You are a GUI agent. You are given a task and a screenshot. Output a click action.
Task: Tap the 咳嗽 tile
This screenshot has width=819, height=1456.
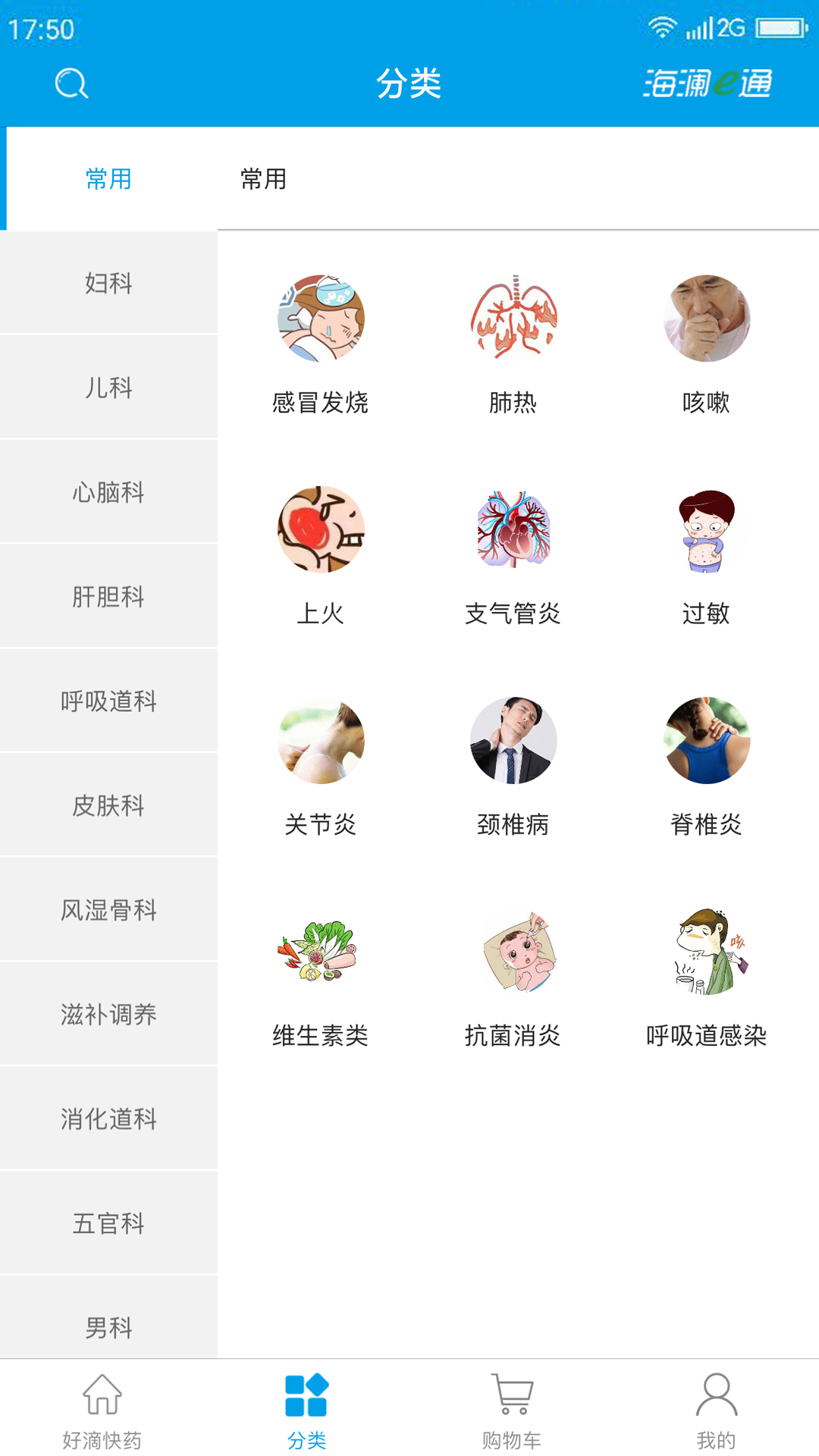(706, 341)
